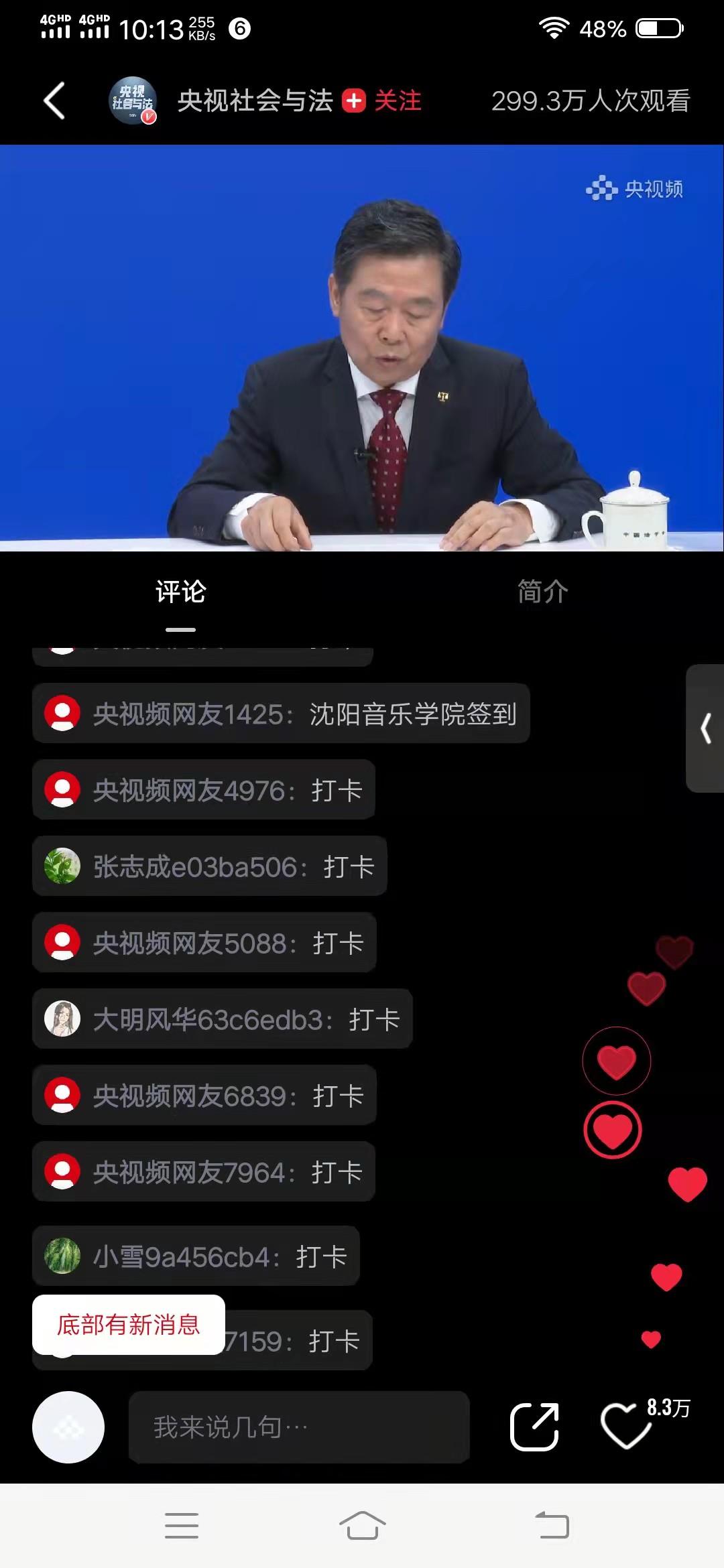Tap the live video player
The width and height of the screenshot is (724, 1568).
coord(362,348)
